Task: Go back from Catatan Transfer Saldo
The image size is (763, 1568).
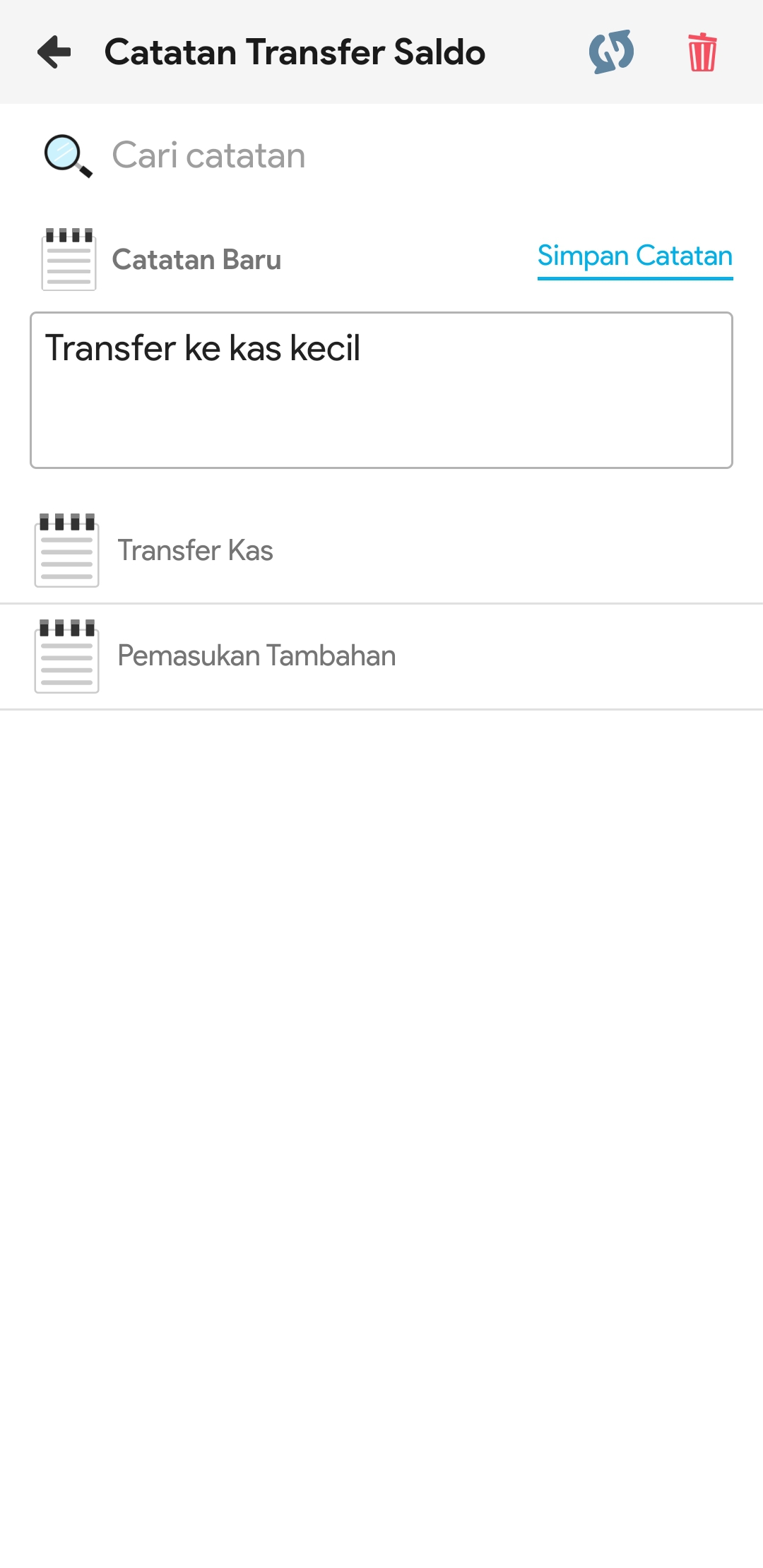Action: click(x=55, y=52)
